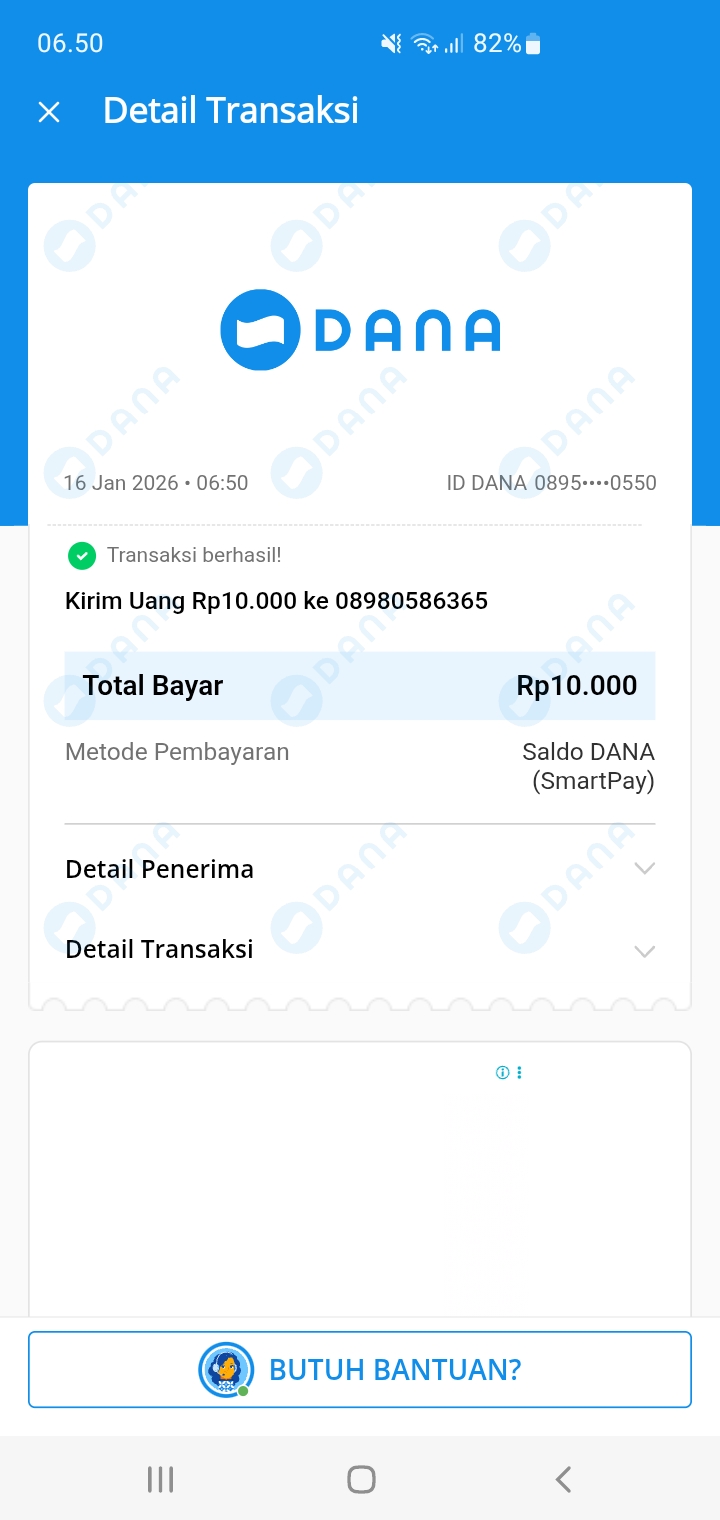Go back using the system back button
720x1520 pixels.
pos(563,1479)
